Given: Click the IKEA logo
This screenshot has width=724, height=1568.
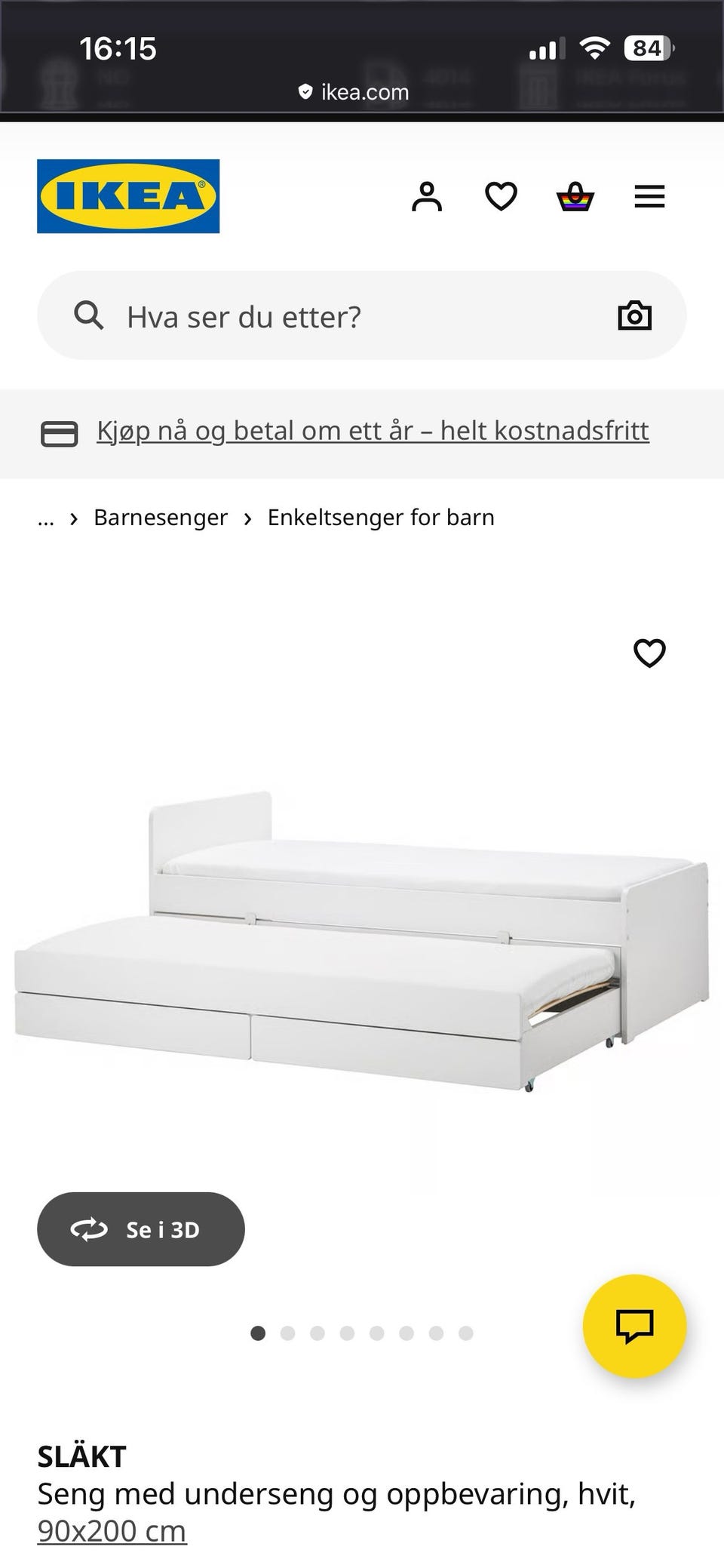Looking at the screenshot, I should [127, 196].
